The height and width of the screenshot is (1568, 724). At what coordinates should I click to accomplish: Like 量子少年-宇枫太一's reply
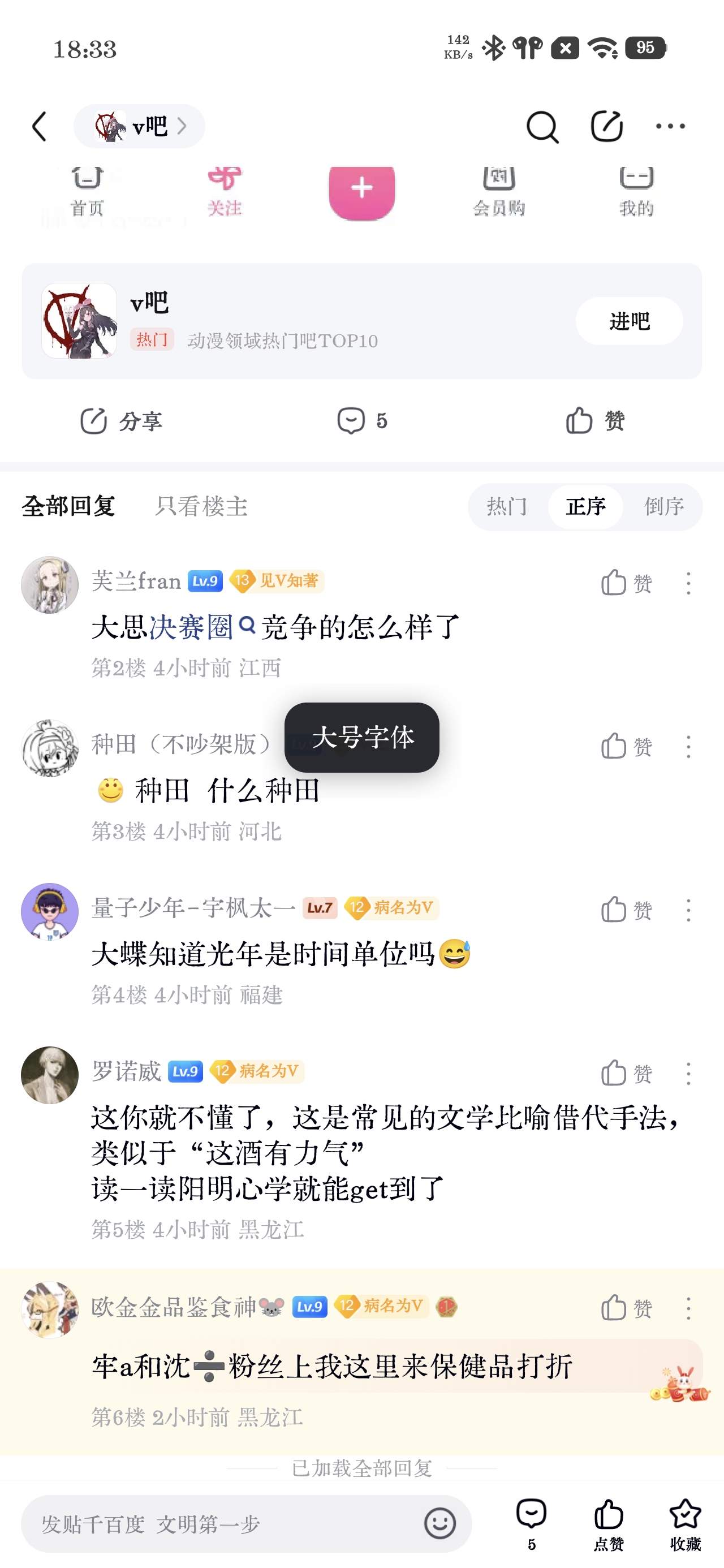click(626, 910)
